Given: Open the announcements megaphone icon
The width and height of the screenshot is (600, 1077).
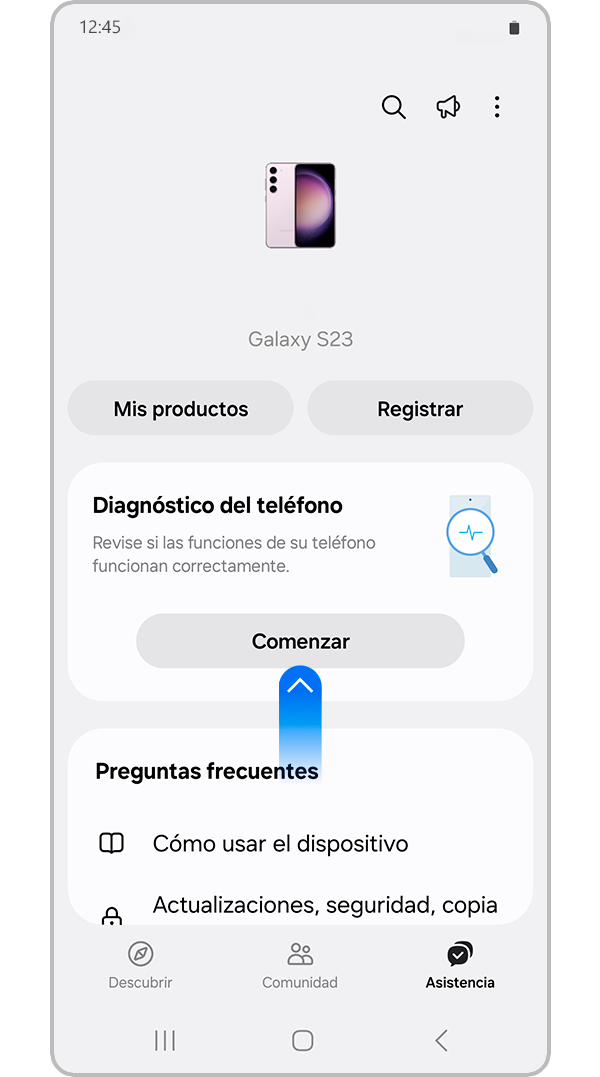Looking at the screenshot, I should coord(447,107).
